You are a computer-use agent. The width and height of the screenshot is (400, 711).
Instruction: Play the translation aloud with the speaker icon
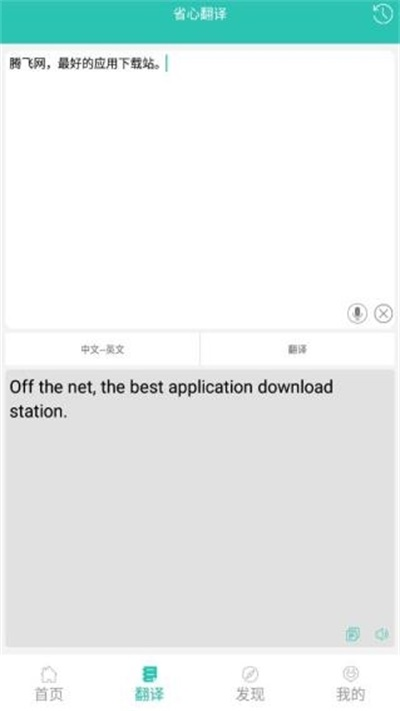click(382, 634)
